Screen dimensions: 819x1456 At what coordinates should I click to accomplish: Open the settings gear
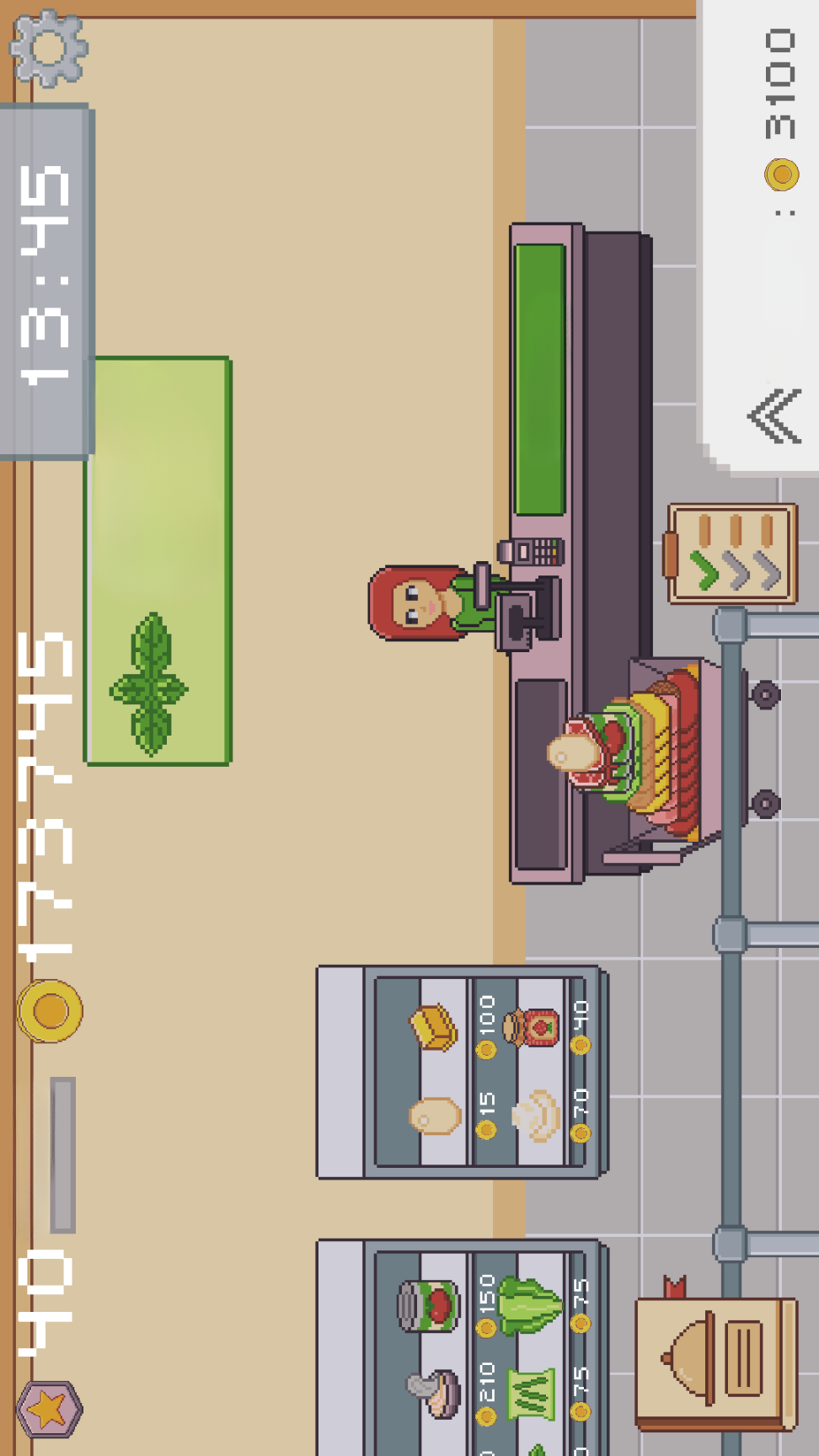click(48, 47)
